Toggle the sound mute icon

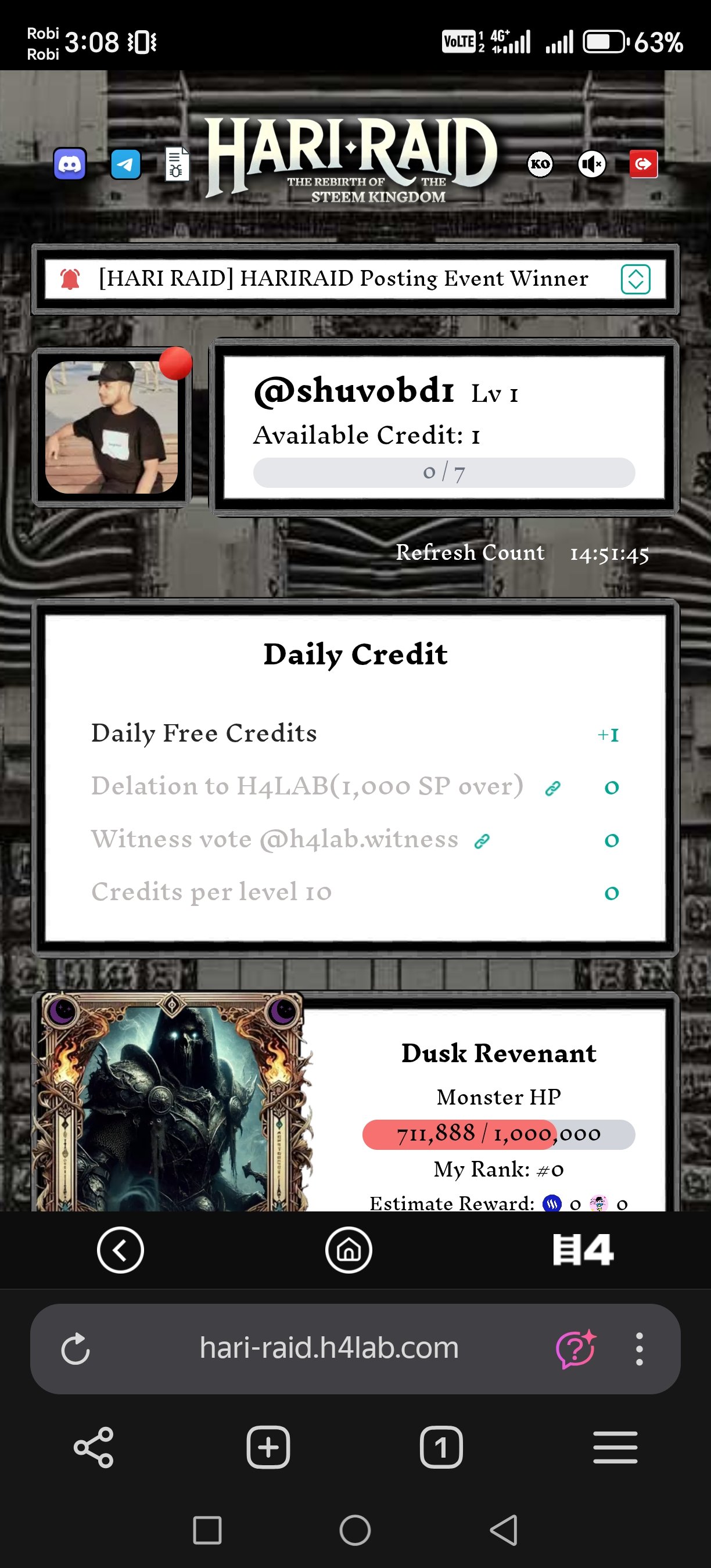[592, 164]
